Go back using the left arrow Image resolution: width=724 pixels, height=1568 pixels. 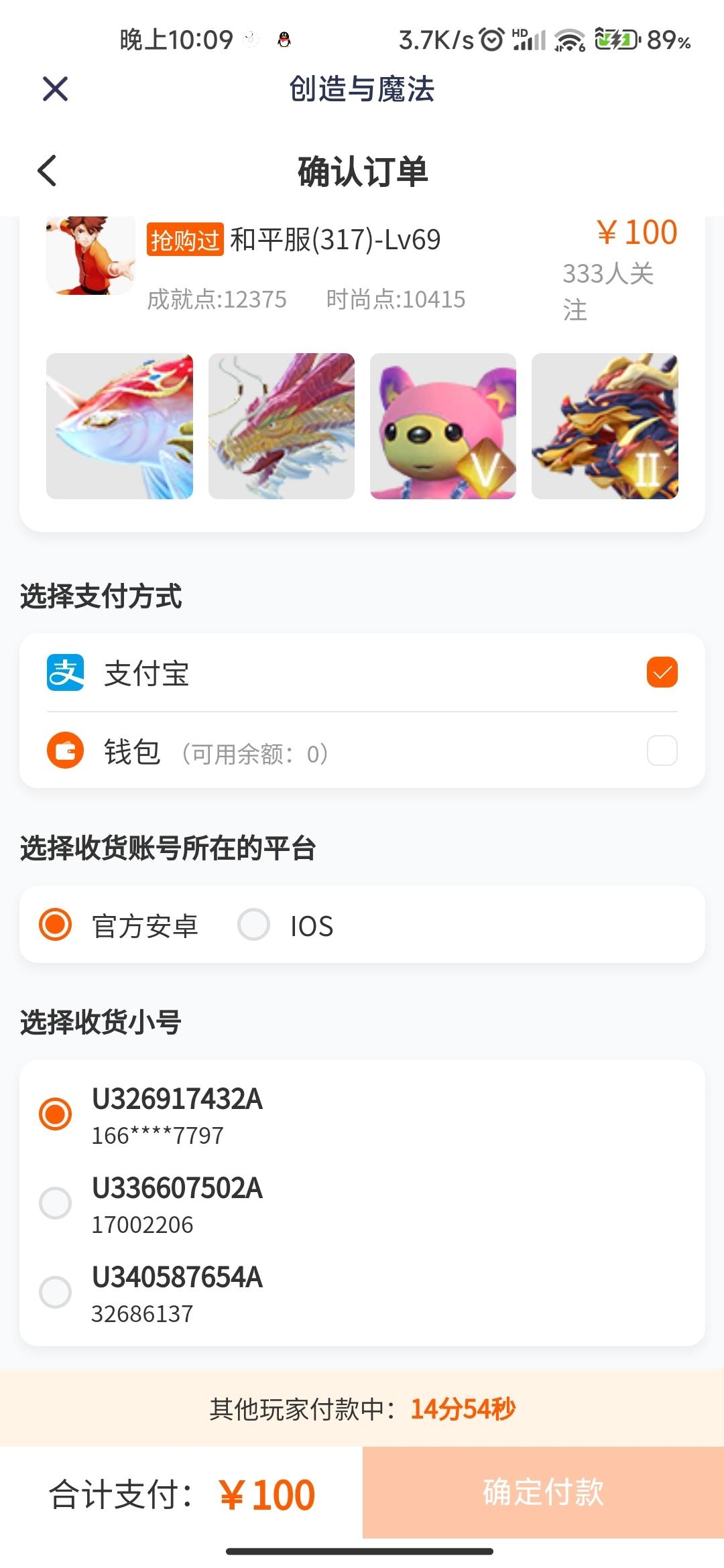coord(48,172)
